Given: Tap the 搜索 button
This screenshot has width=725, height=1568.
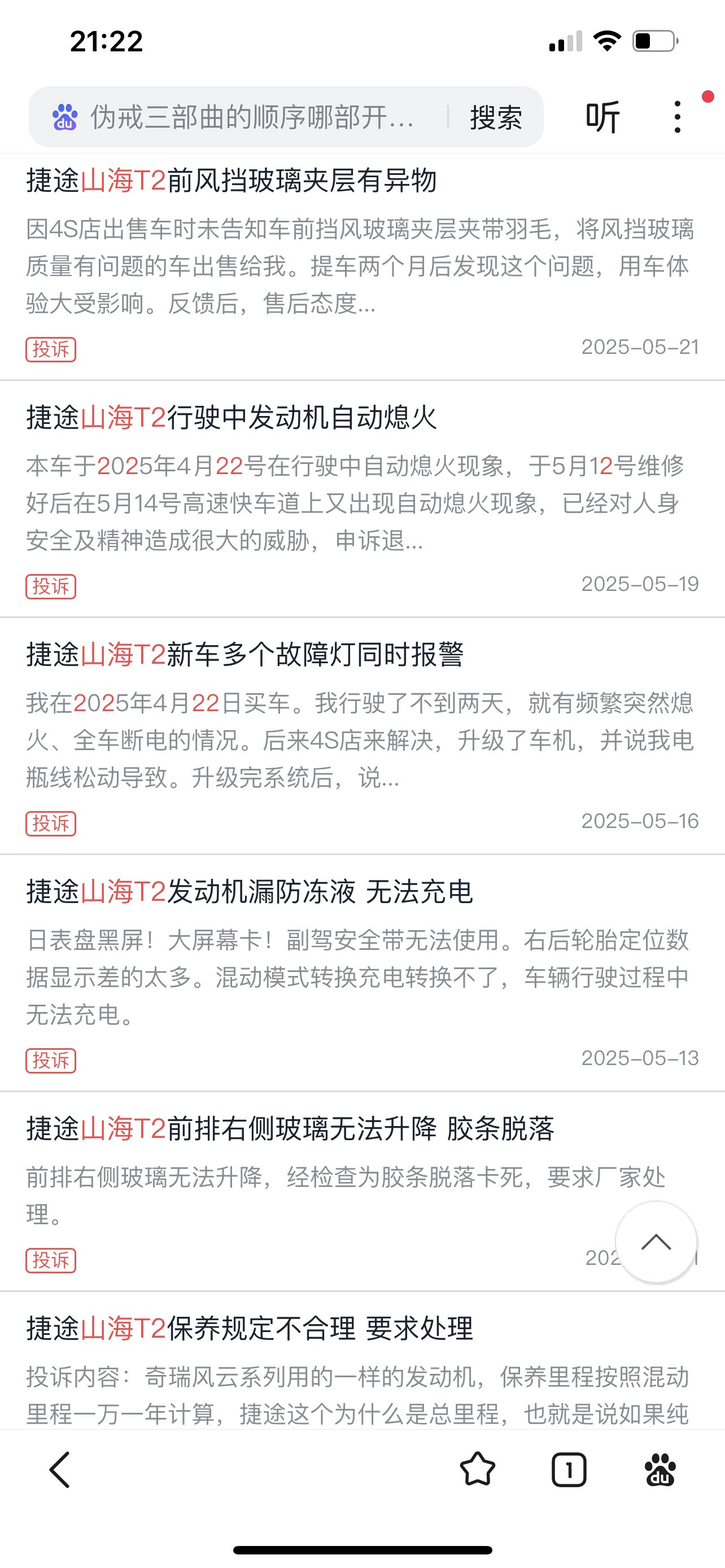Looking at the screenshot, I should tap(496, 117).
